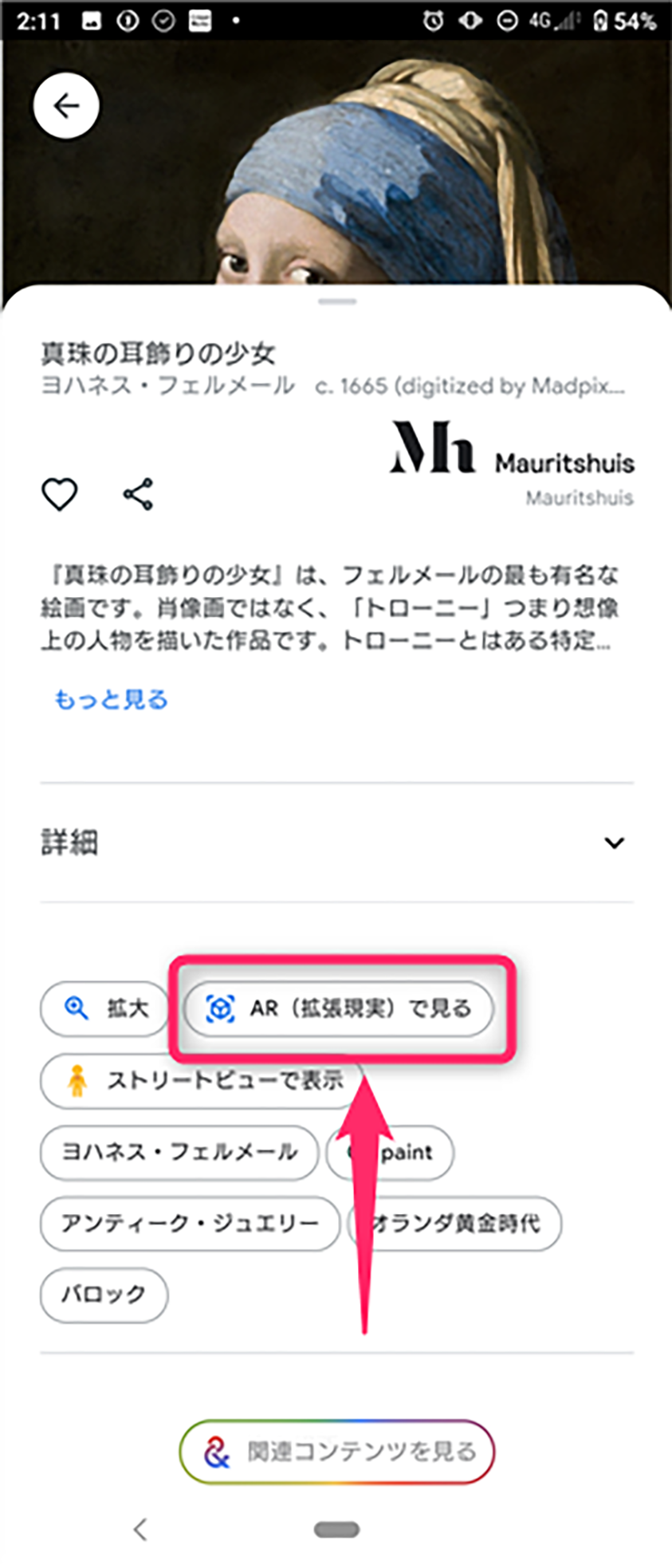Tap the system home pill
The width and height of the screenshot is (672, 1568).
336,1529
